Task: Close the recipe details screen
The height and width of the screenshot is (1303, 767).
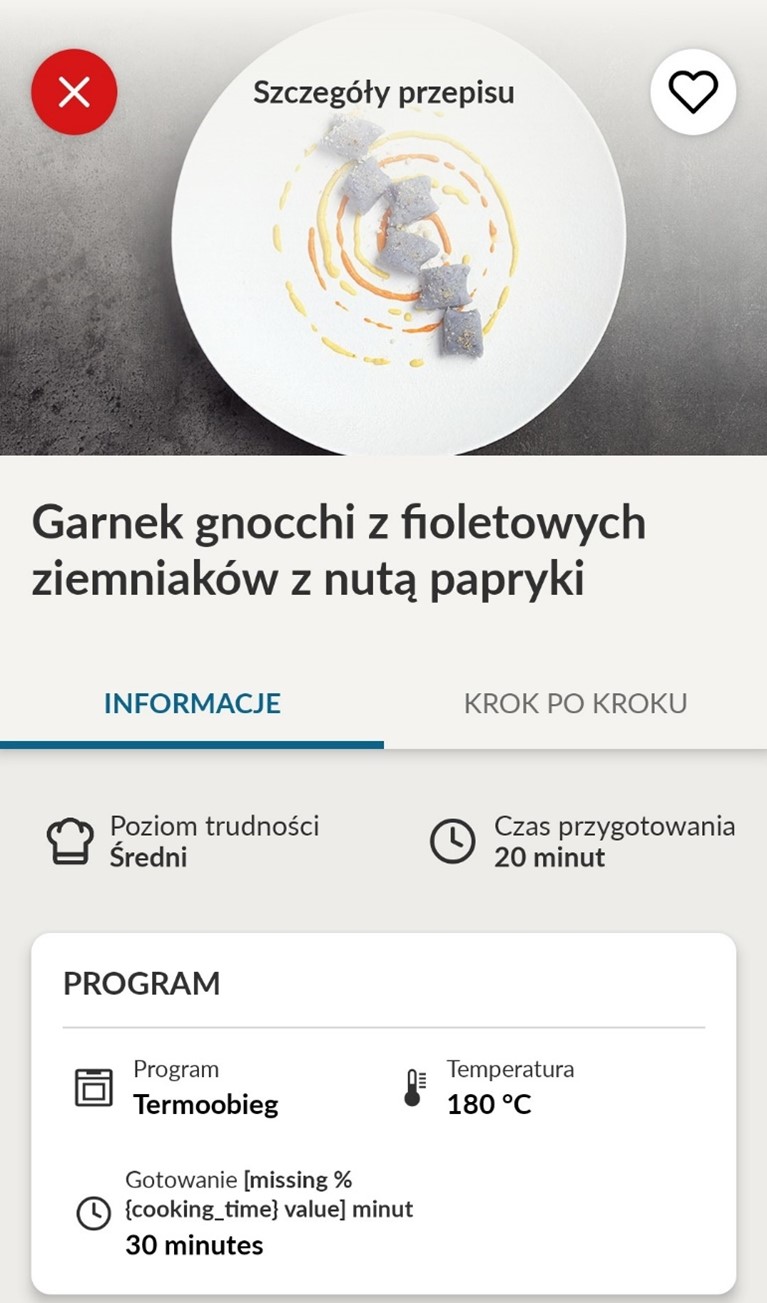Action: tap(74, 93)
